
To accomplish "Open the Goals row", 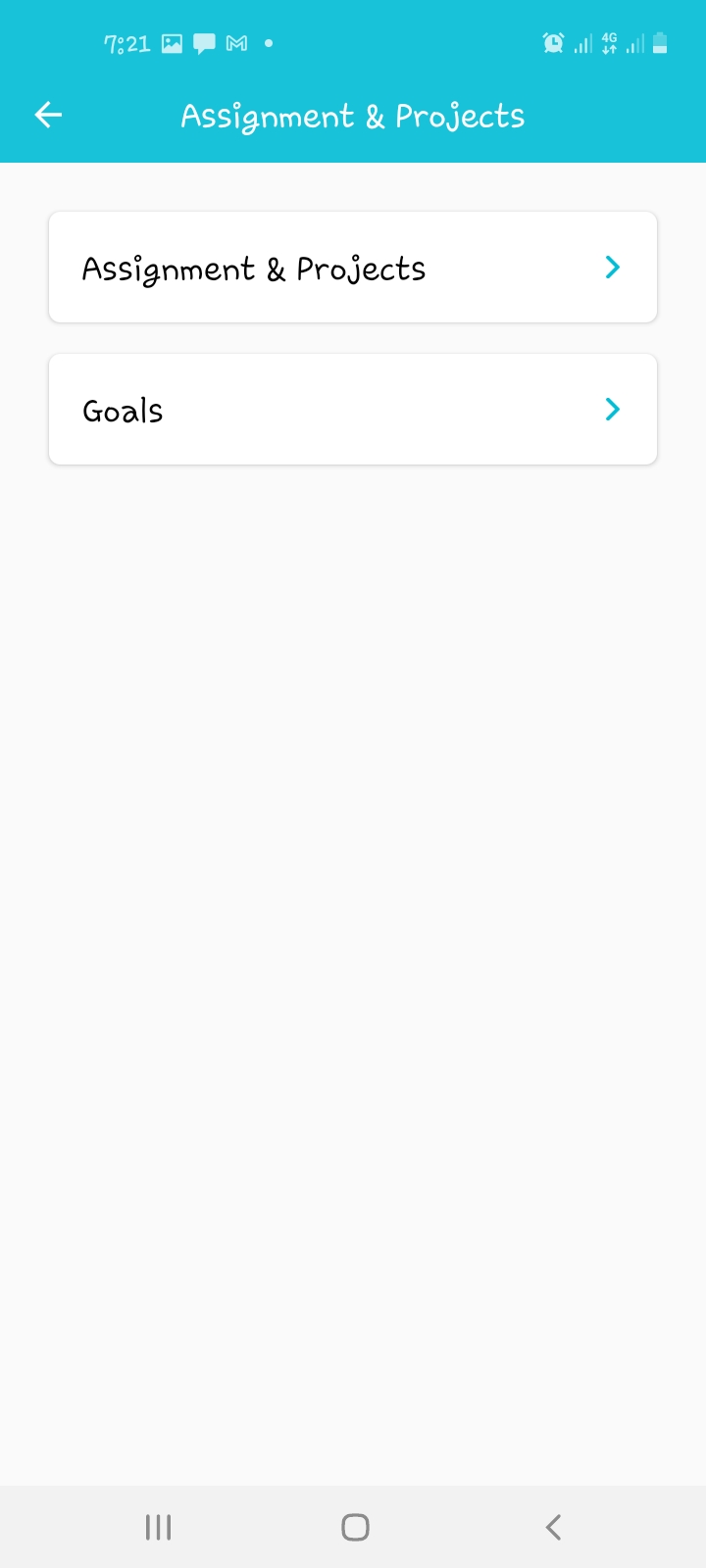I will 353,410.
